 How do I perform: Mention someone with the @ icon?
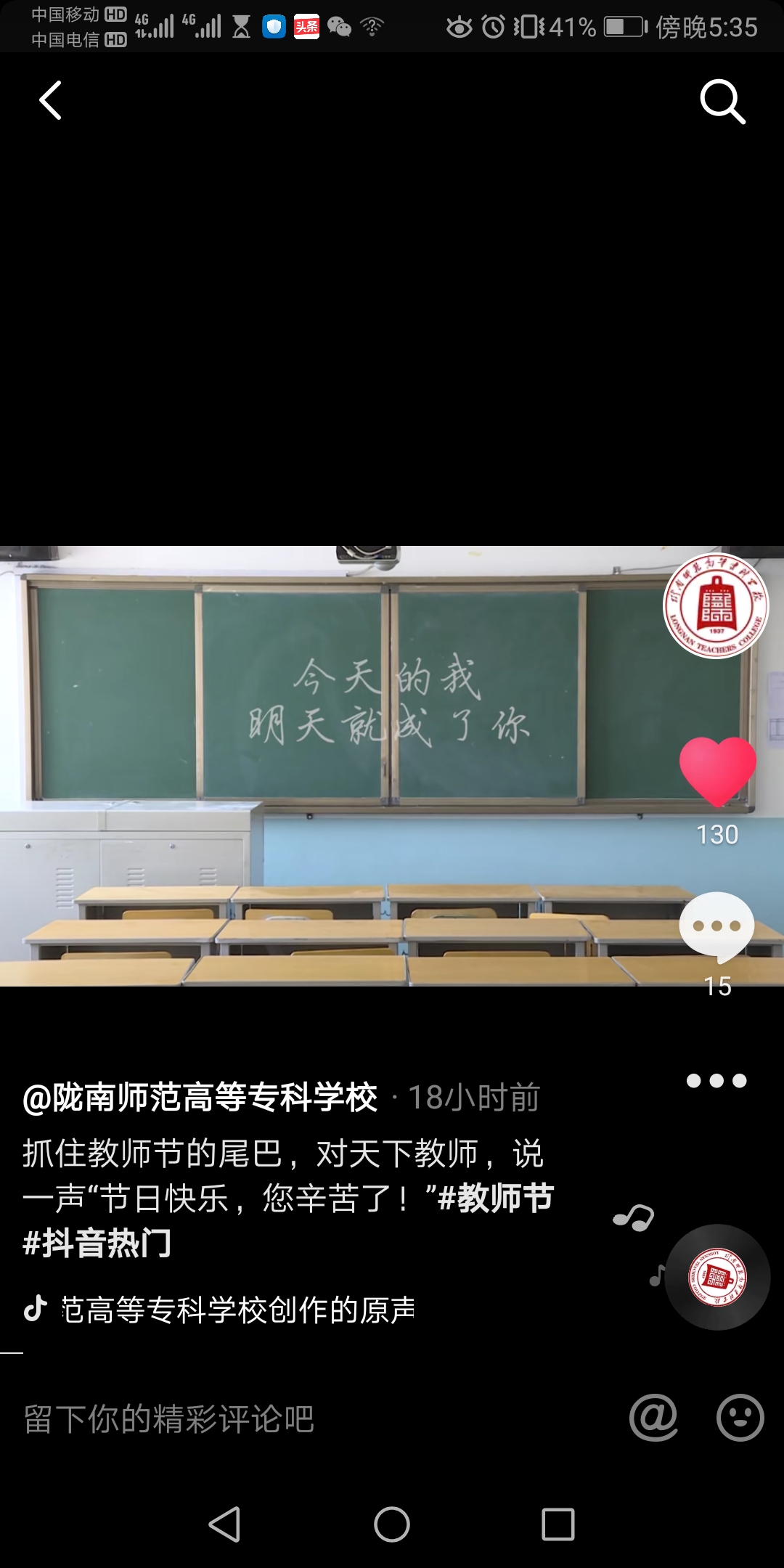(653, 1418)
